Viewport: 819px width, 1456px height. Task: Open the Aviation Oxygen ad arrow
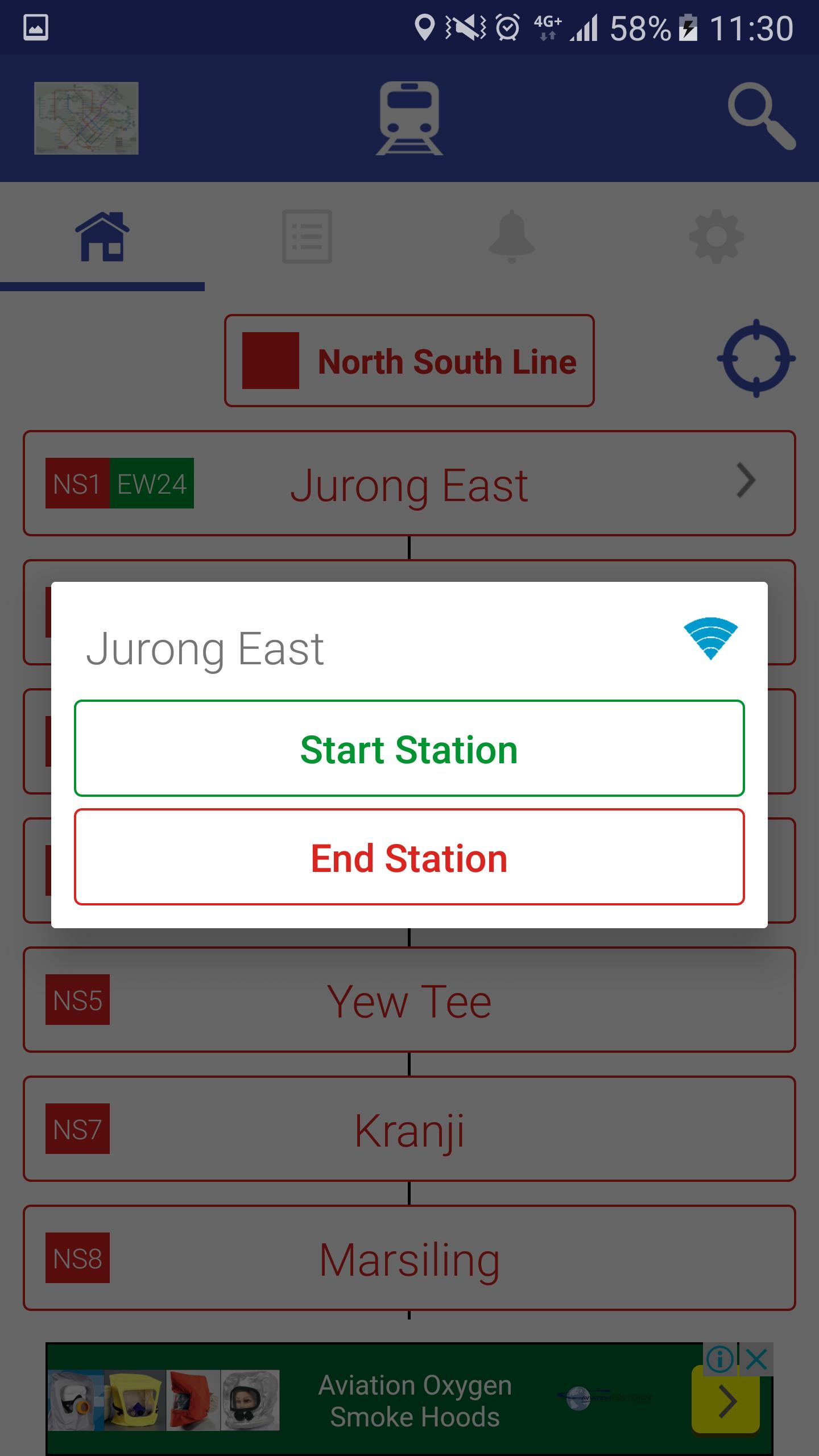coord(726,1401)
